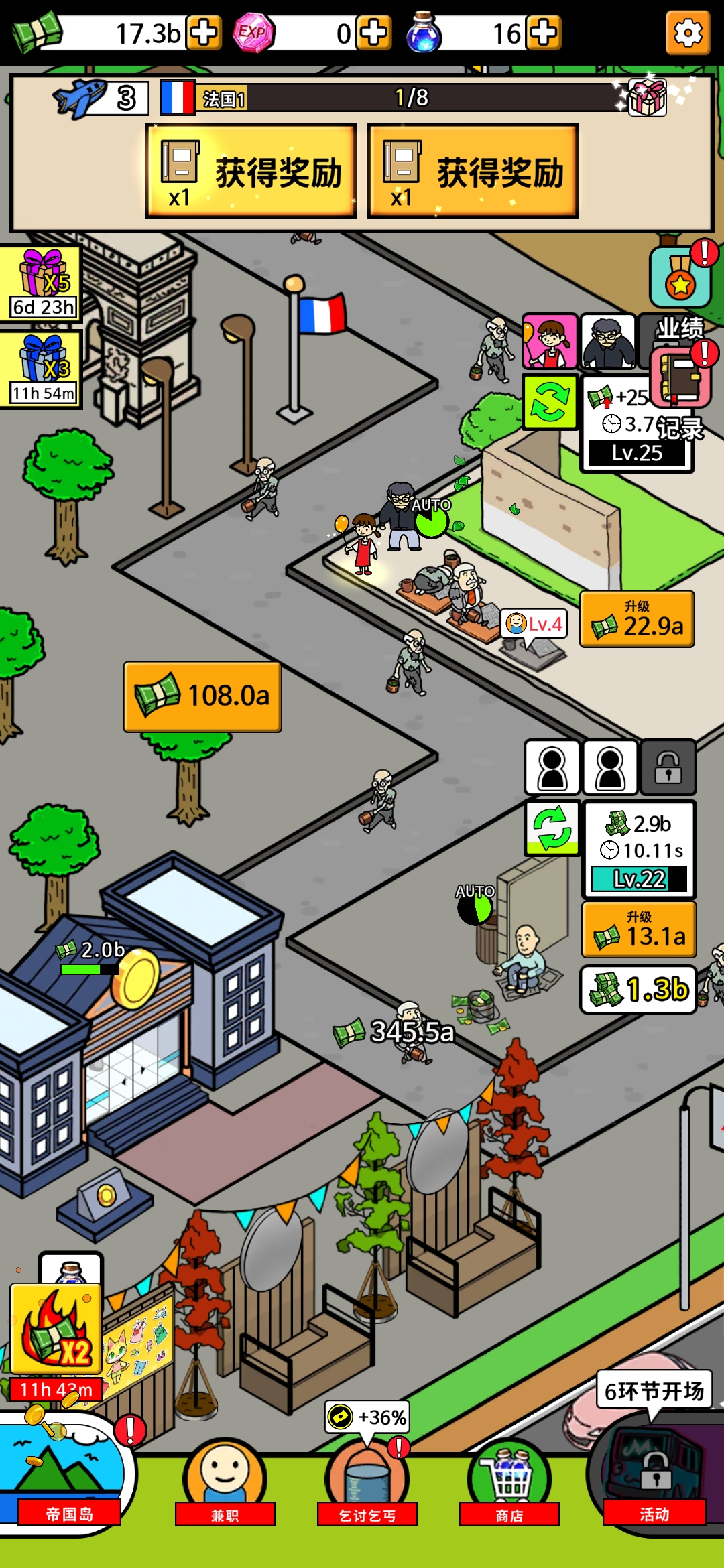Activate the X2 cash boost
This screenshot has height=1568, width=724.
click(56, 1330)
